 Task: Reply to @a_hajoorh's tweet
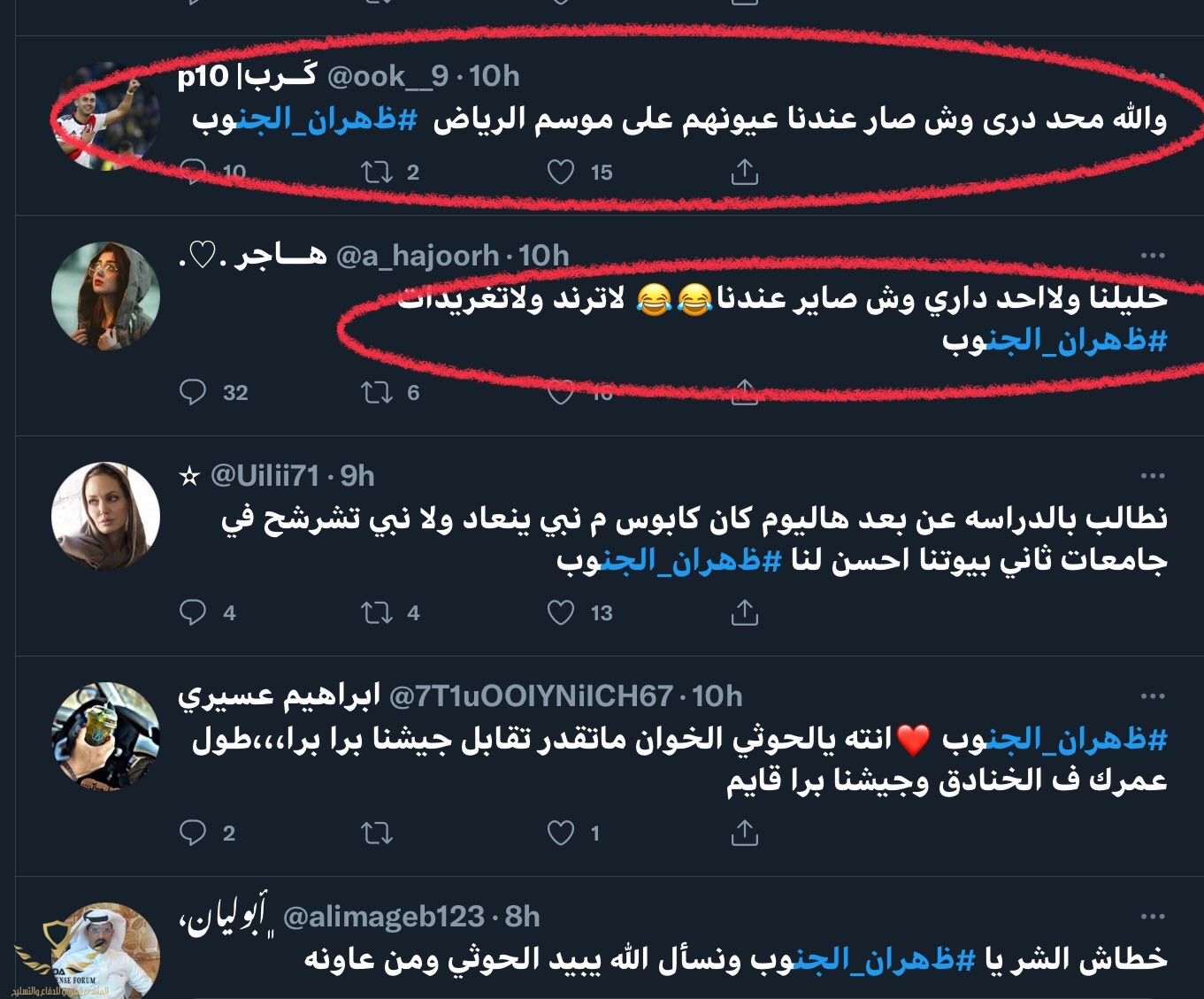click(x=193, y=392)
